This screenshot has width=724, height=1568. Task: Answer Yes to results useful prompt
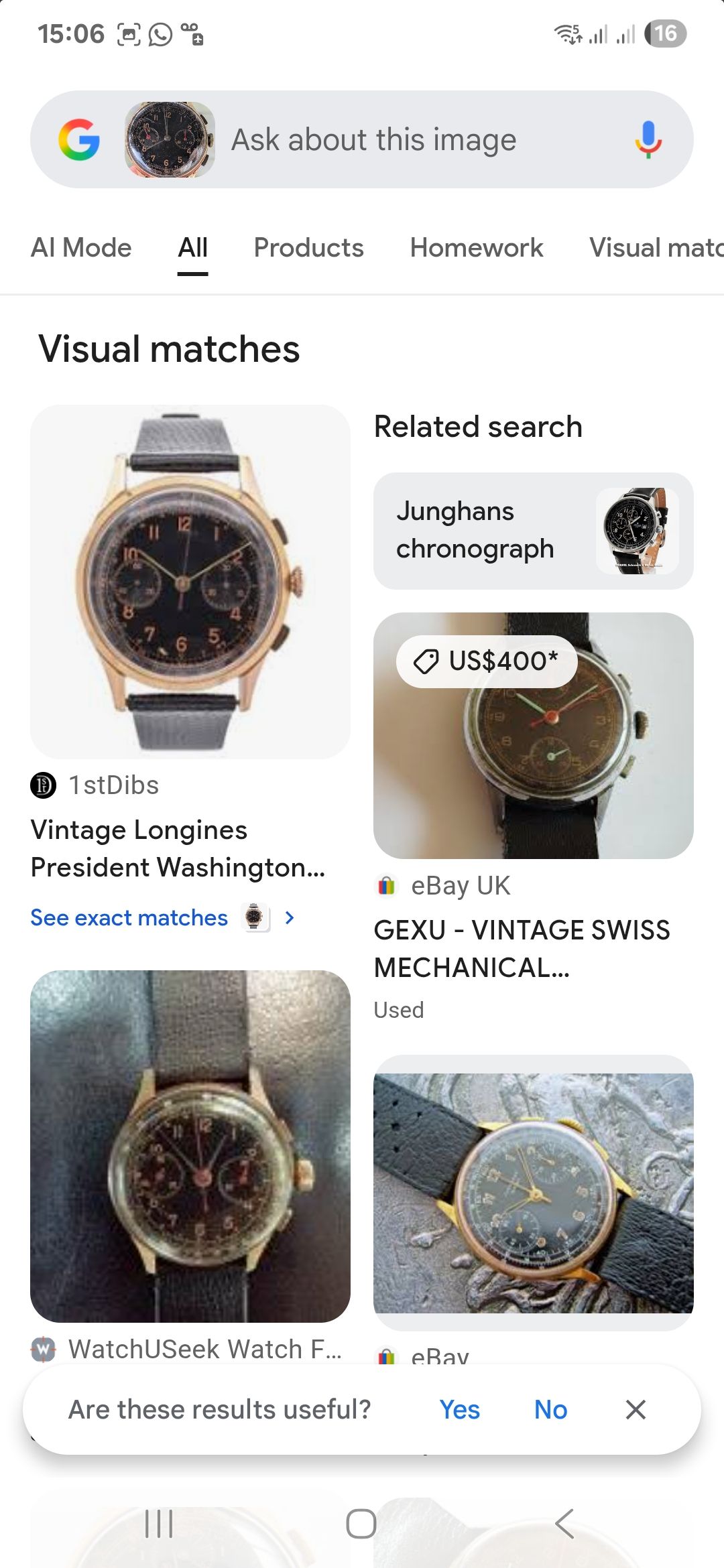tap(460, 1410)
